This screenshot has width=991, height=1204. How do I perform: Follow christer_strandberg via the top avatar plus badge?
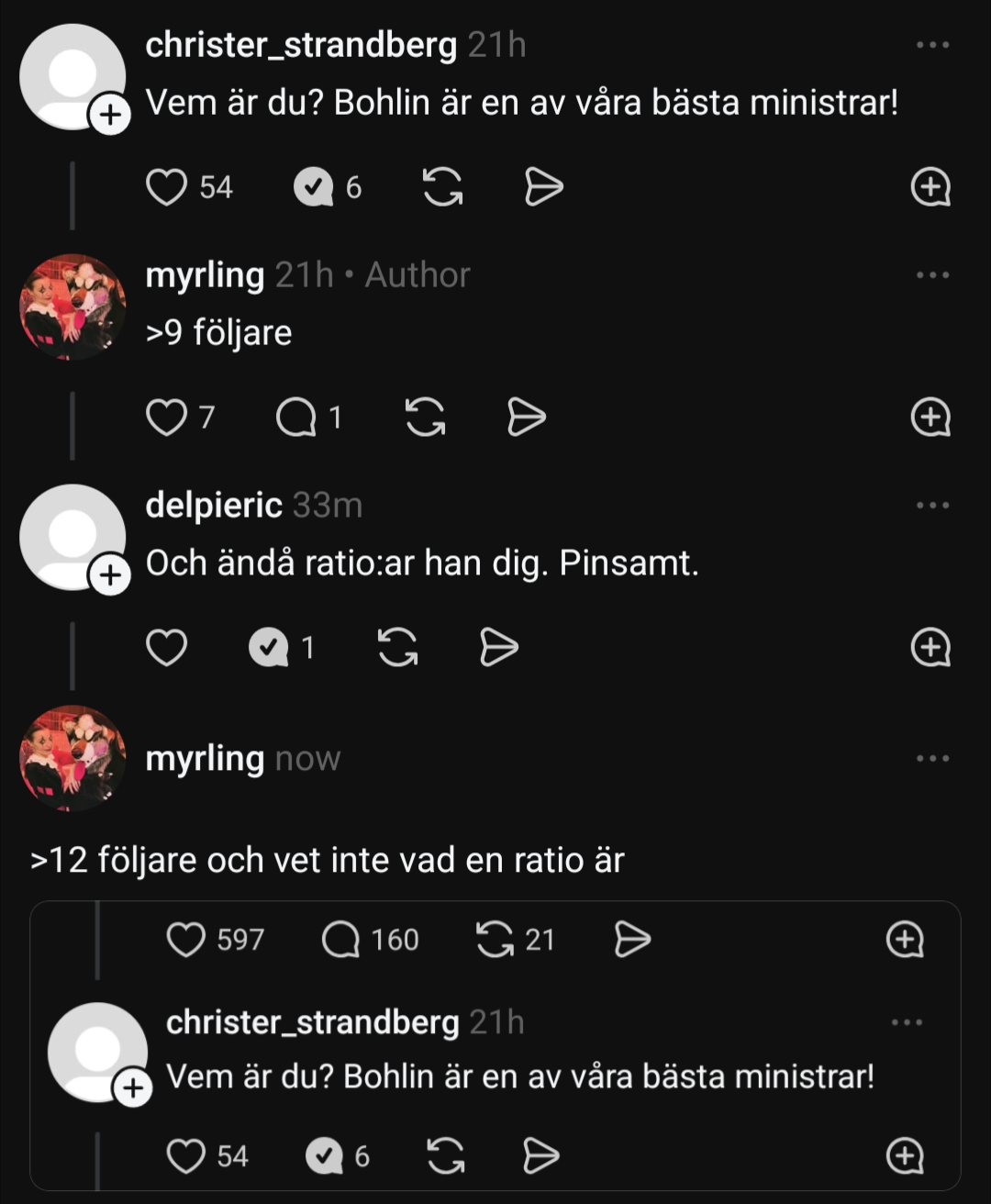click(x=110, y=116)
